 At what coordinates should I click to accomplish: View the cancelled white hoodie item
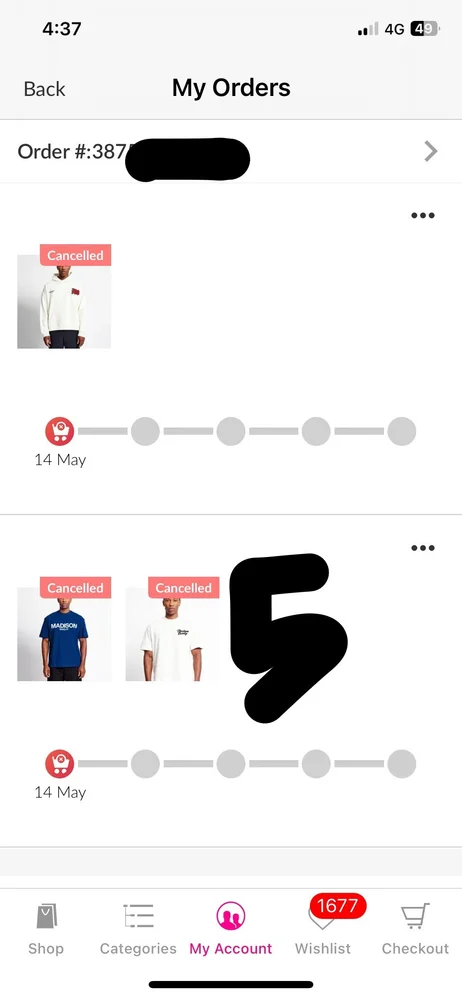64,297
